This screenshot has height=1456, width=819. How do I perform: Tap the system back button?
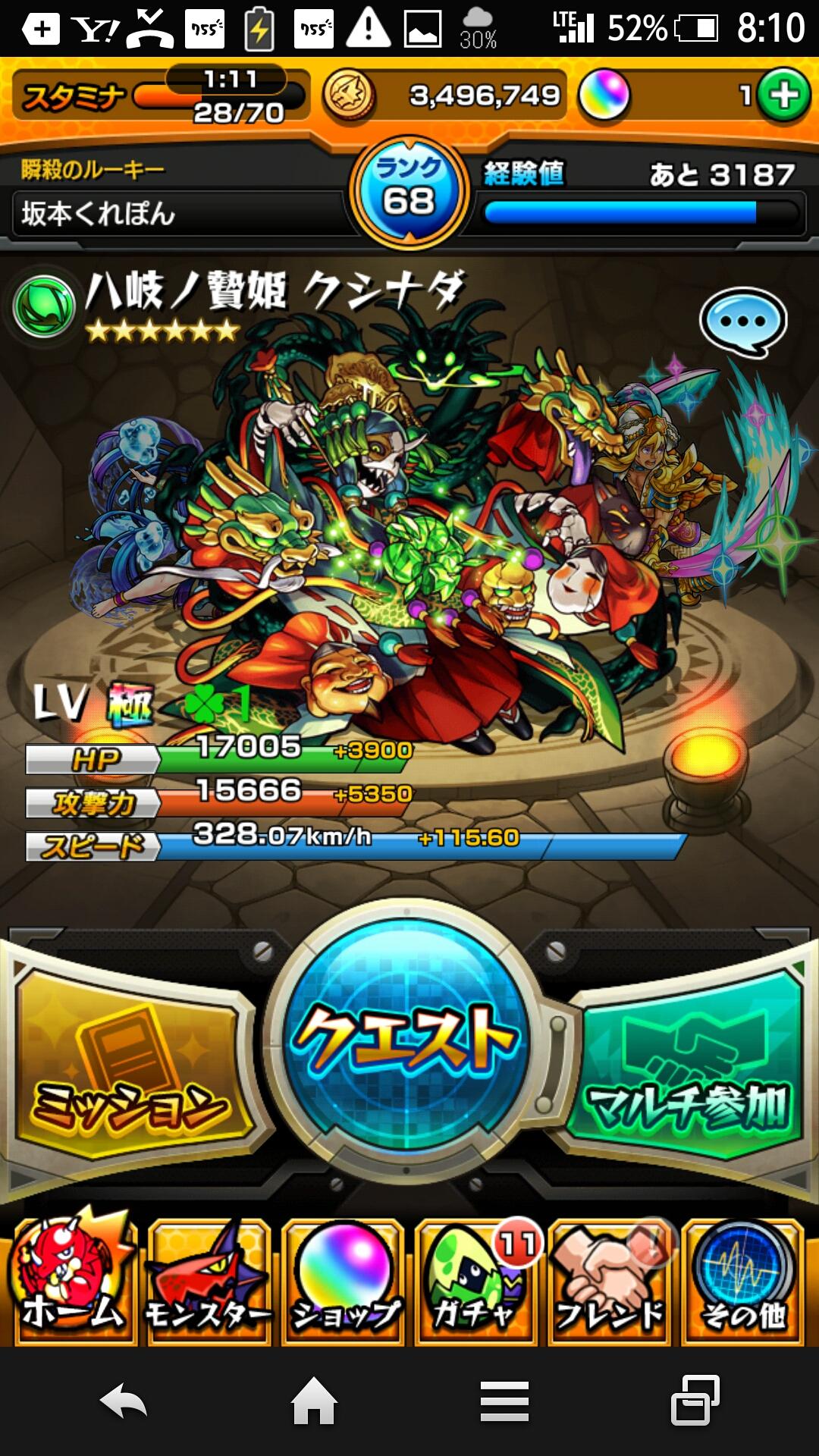point(124,1401)
